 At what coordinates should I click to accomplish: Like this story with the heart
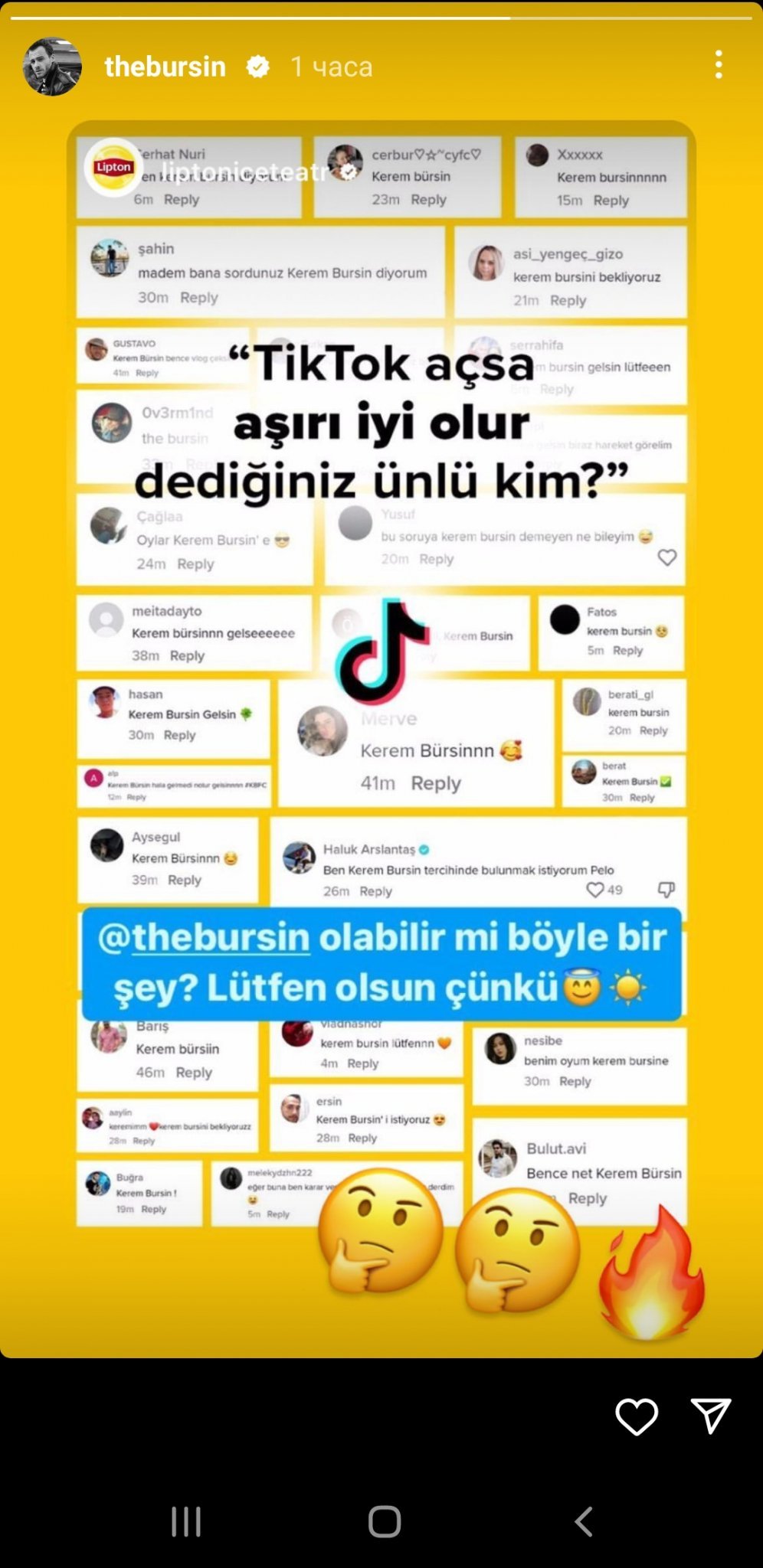[x=636, y=1416]
